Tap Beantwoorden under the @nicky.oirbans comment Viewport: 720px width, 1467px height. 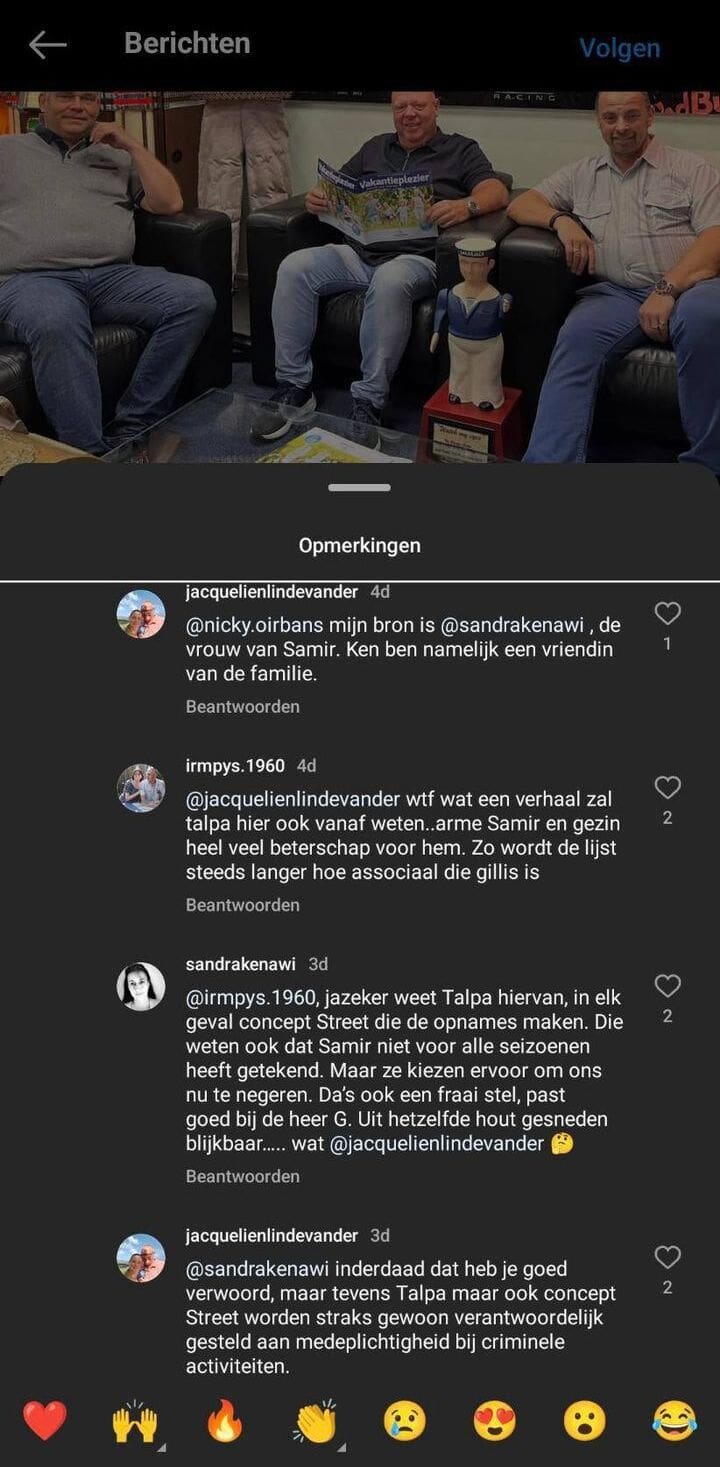242,706
